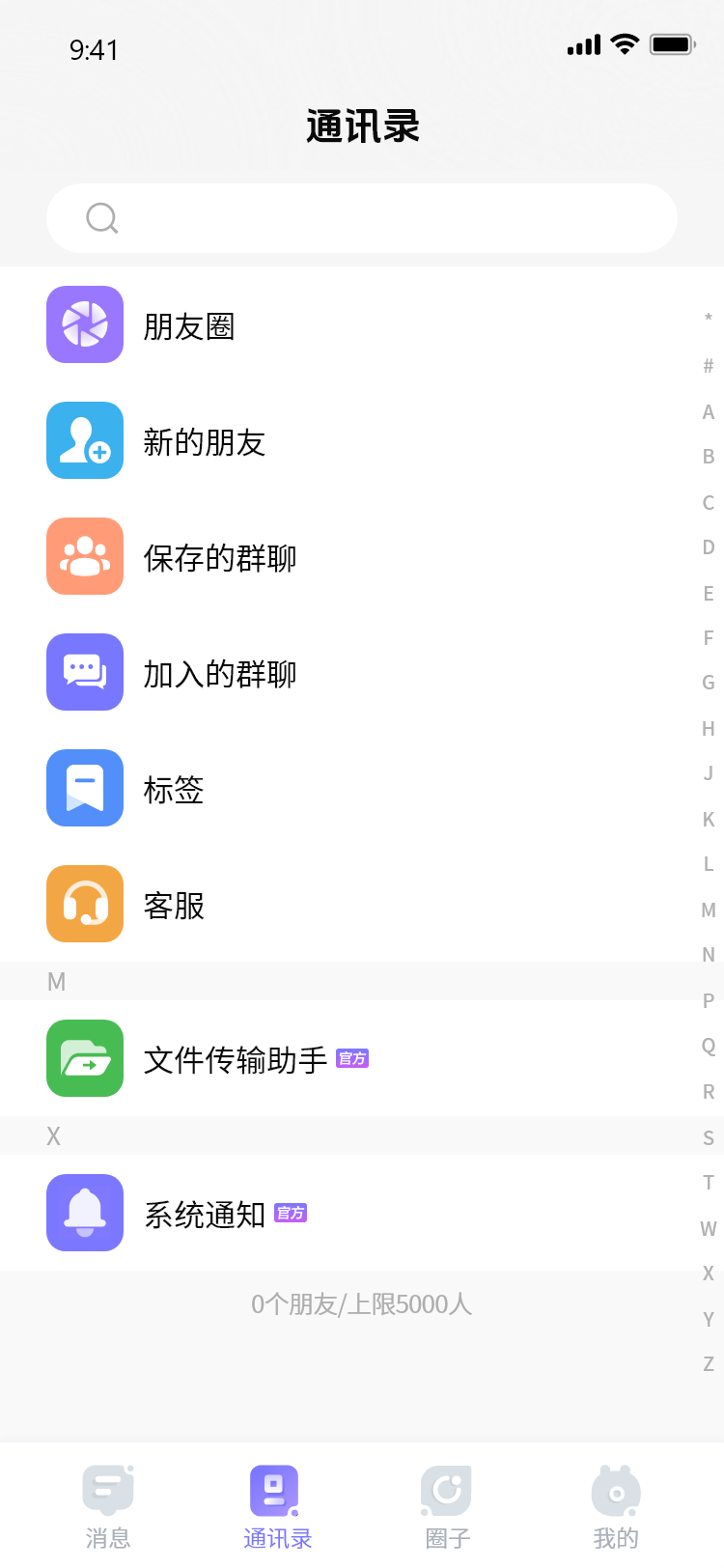Tap the 文件传输助手 folder icon

85,1059
